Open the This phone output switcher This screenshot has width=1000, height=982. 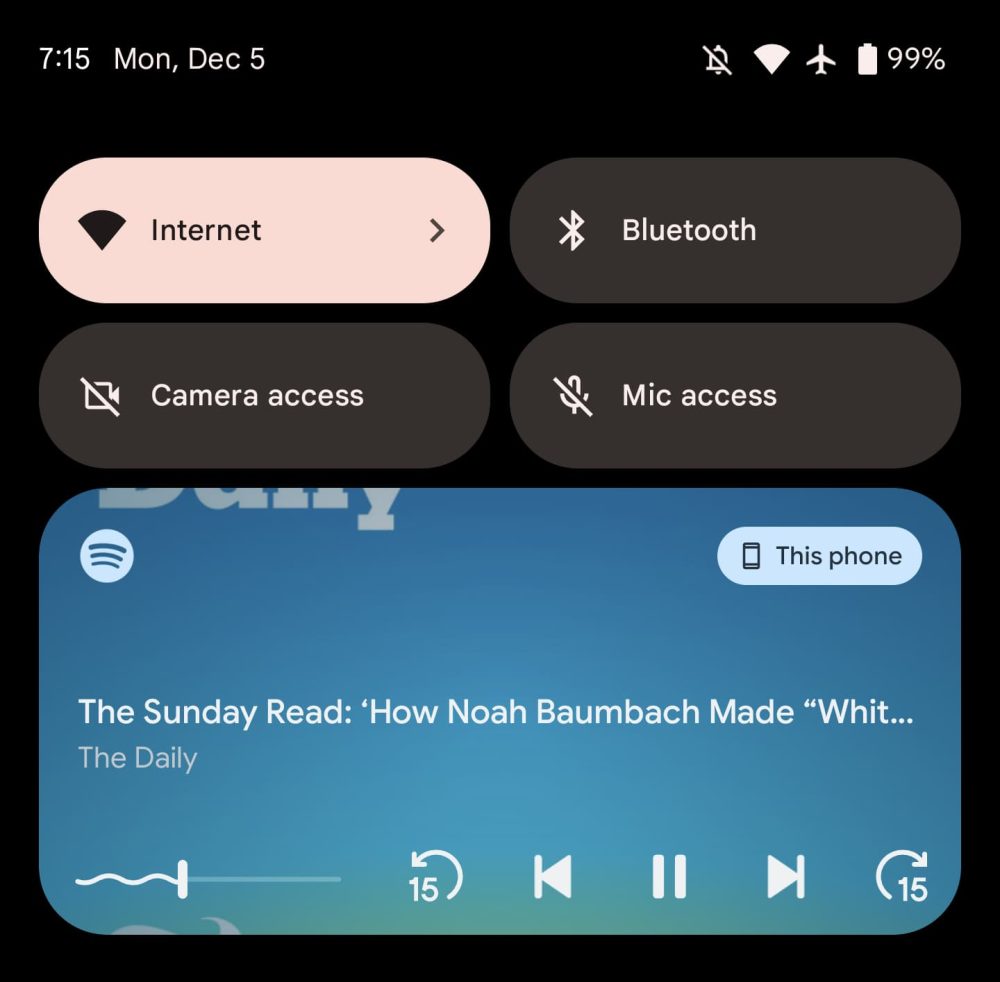820,556
